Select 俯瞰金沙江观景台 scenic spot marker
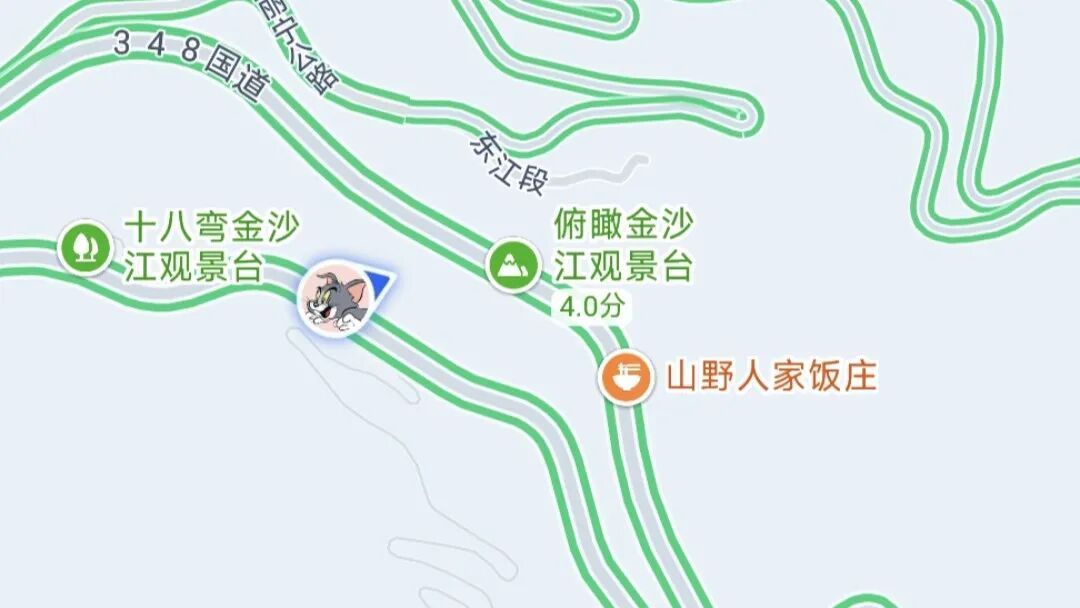Viewport: 1080px width, 608px height. [x=512, y=265]
